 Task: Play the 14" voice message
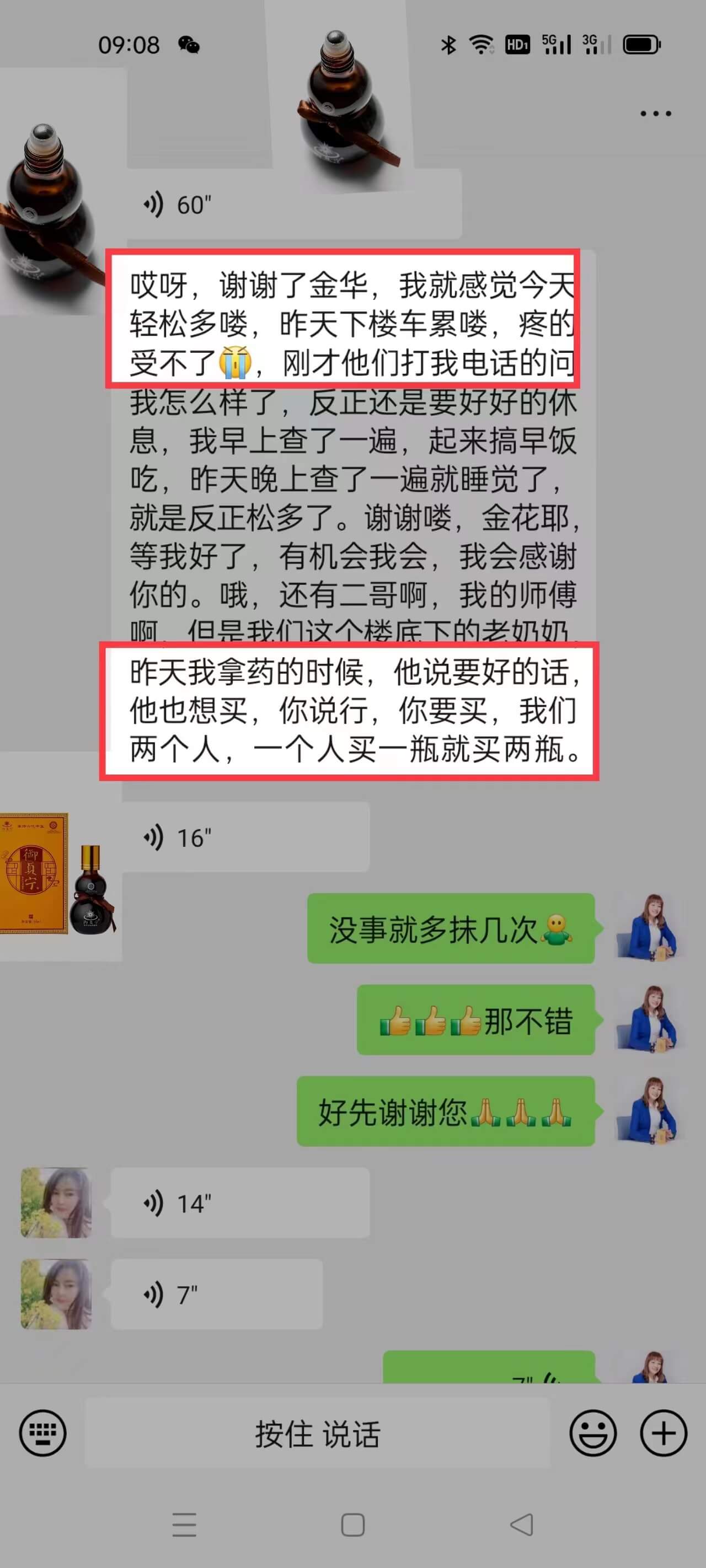239,1204
